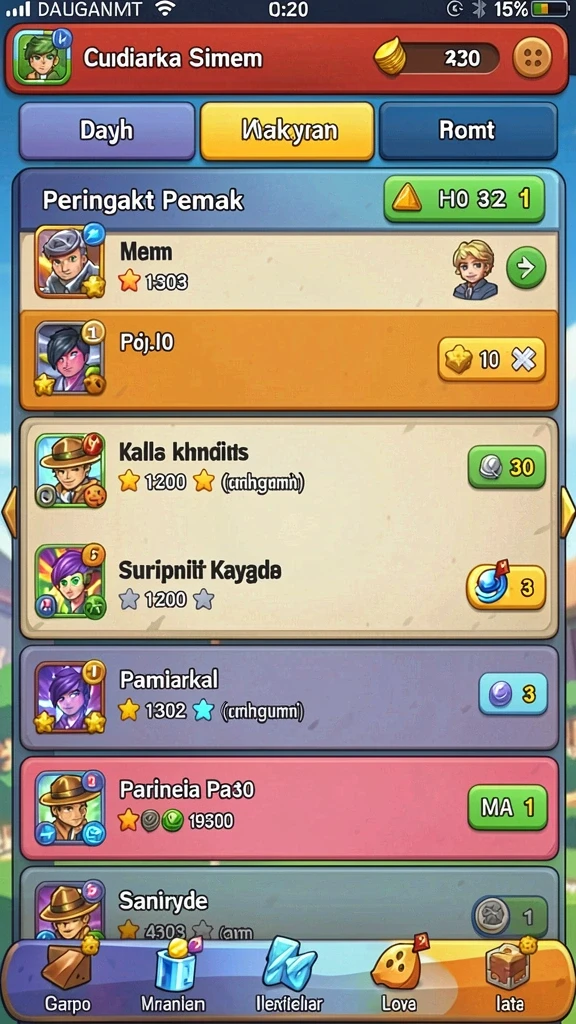Viewport: 576px width, 1024px height.
Task: Tap the 10 X button in Pój.I0 row
Action: click(492, 359)
